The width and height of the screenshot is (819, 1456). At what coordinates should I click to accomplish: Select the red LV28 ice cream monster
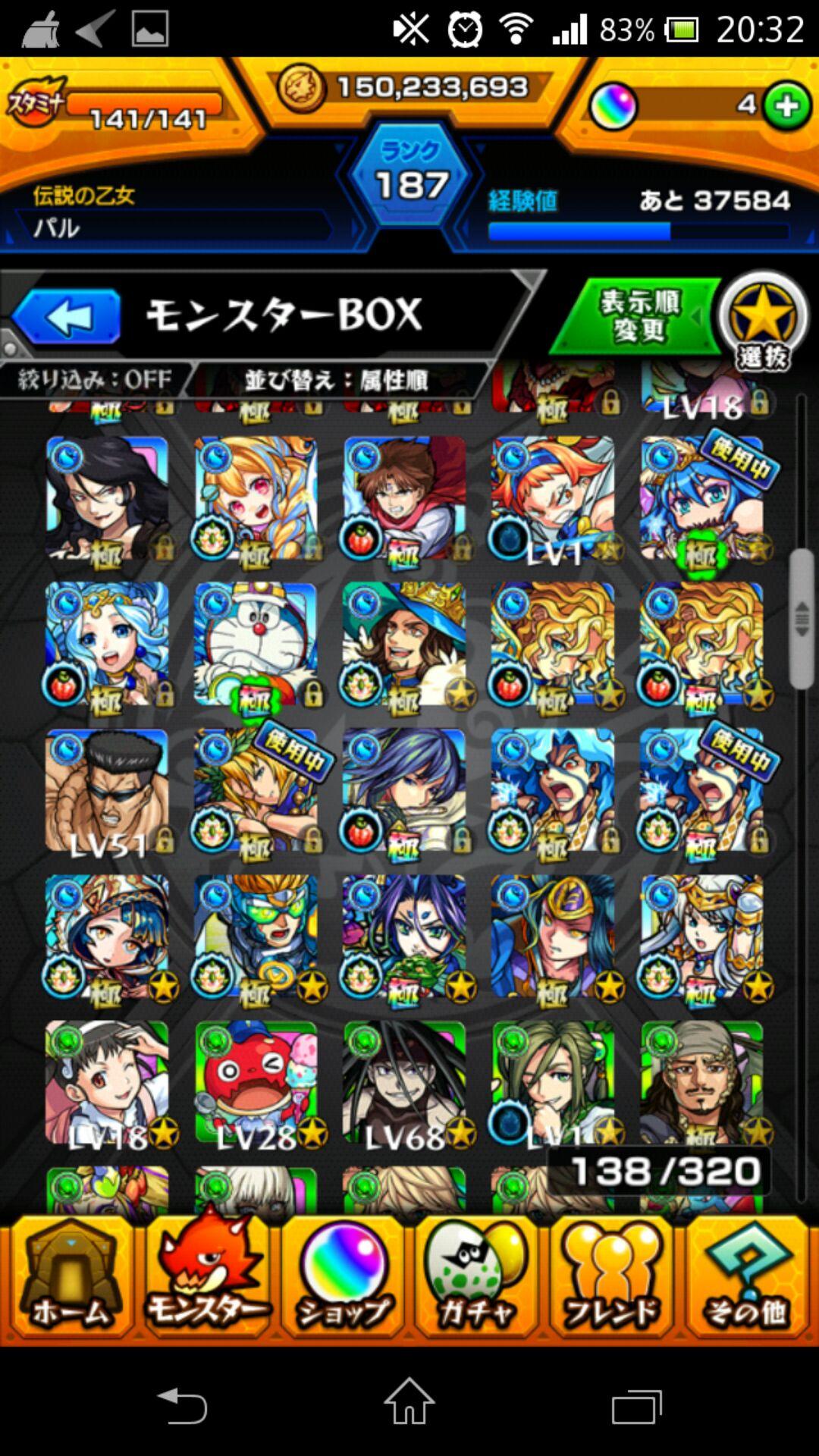pos(256,1083)
